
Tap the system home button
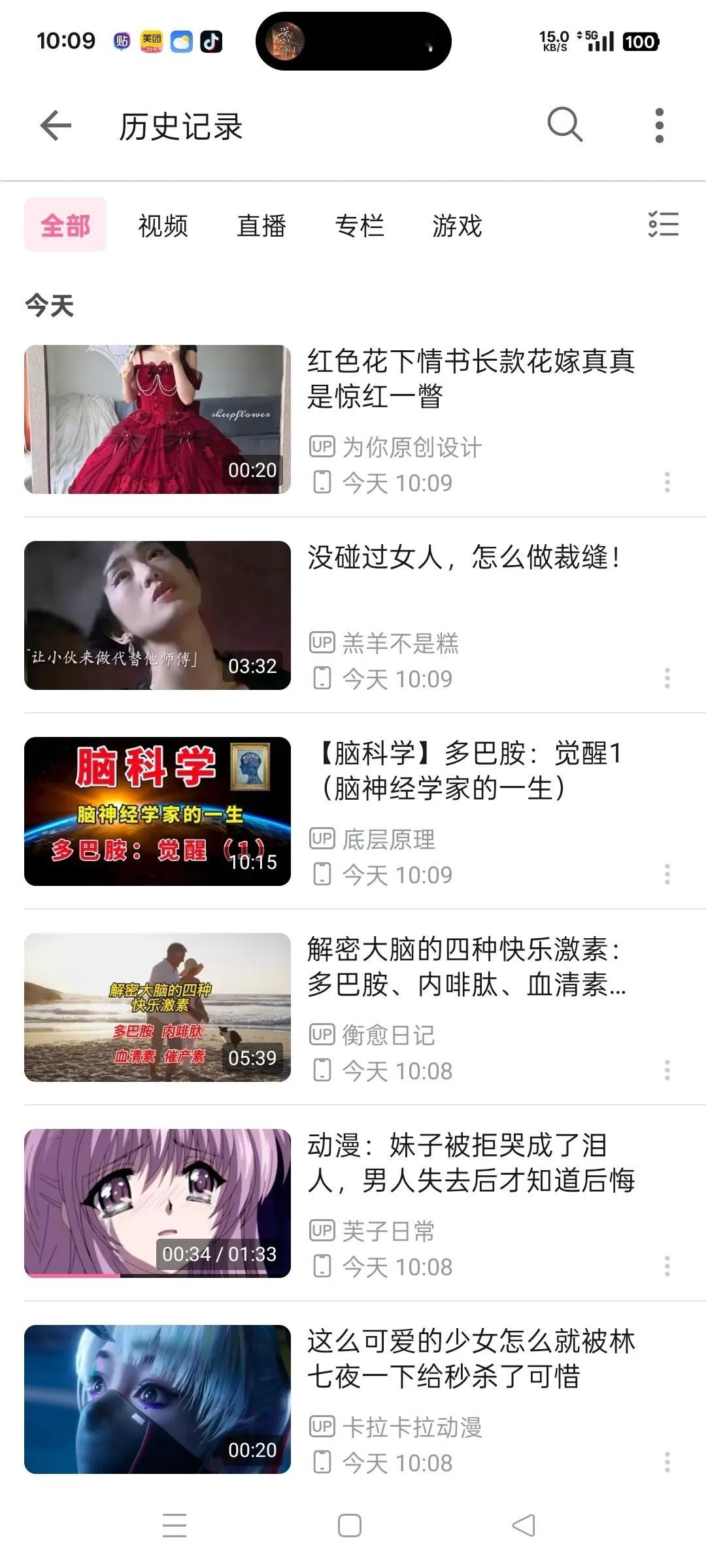tap(350, 1526)
